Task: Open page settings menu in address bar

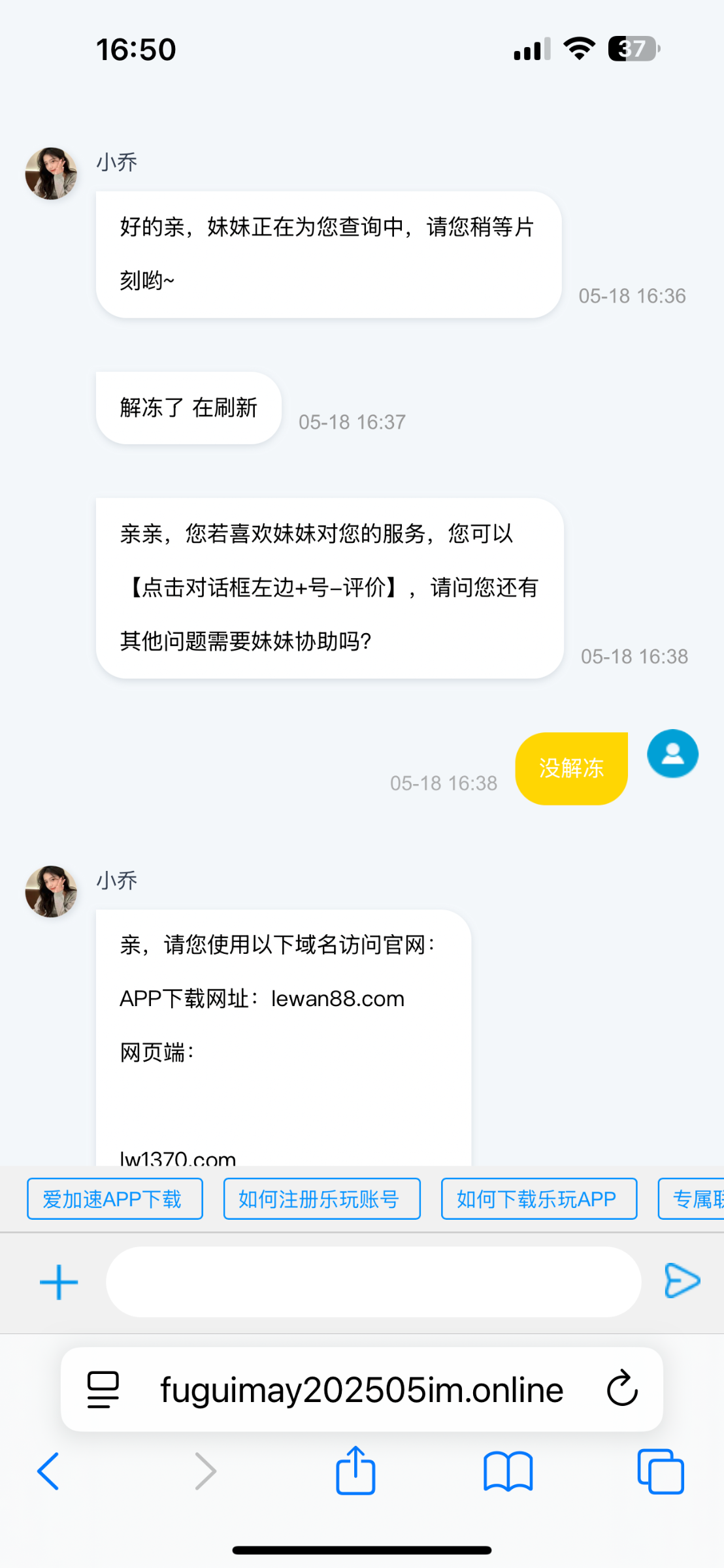Action: tap(103, 1389)
